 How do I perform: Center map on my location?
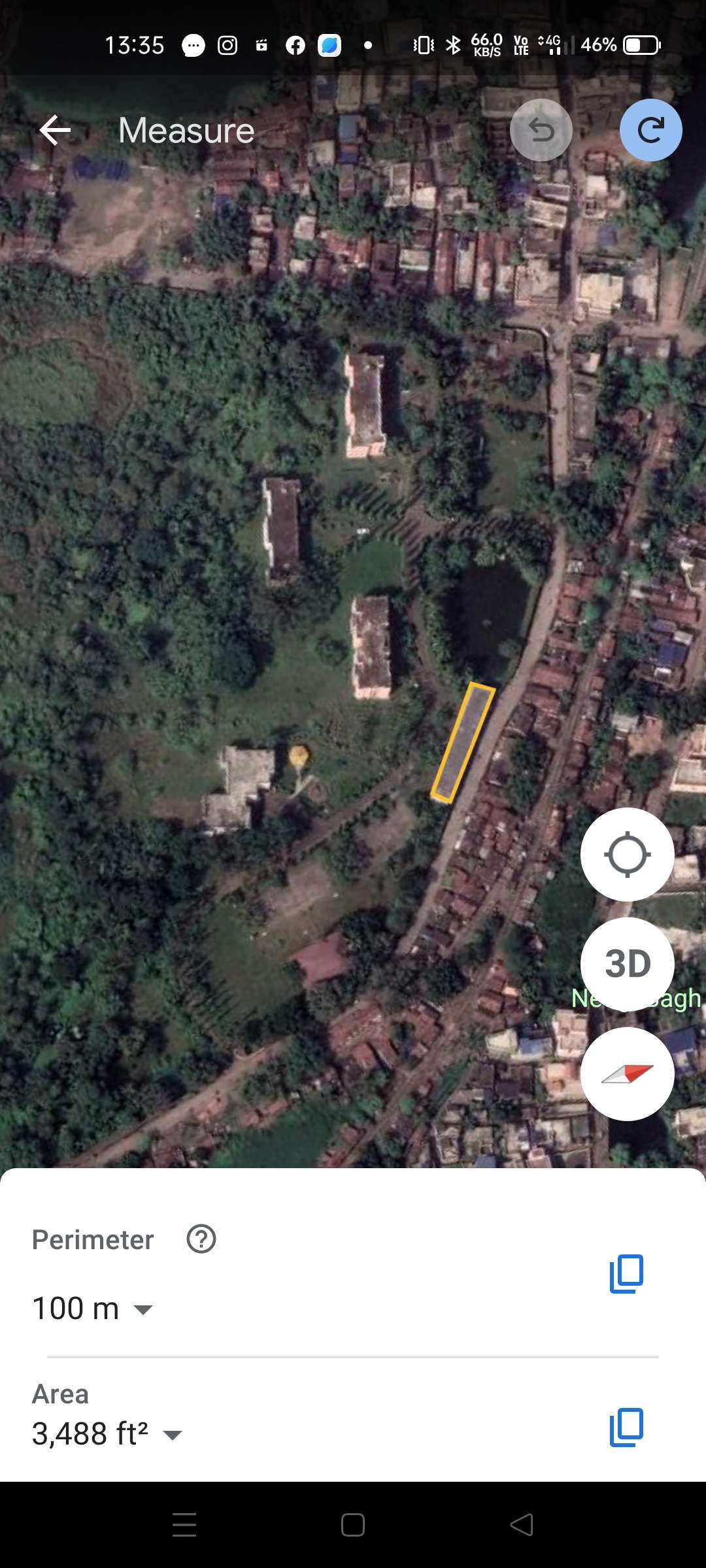pos(628,855)
